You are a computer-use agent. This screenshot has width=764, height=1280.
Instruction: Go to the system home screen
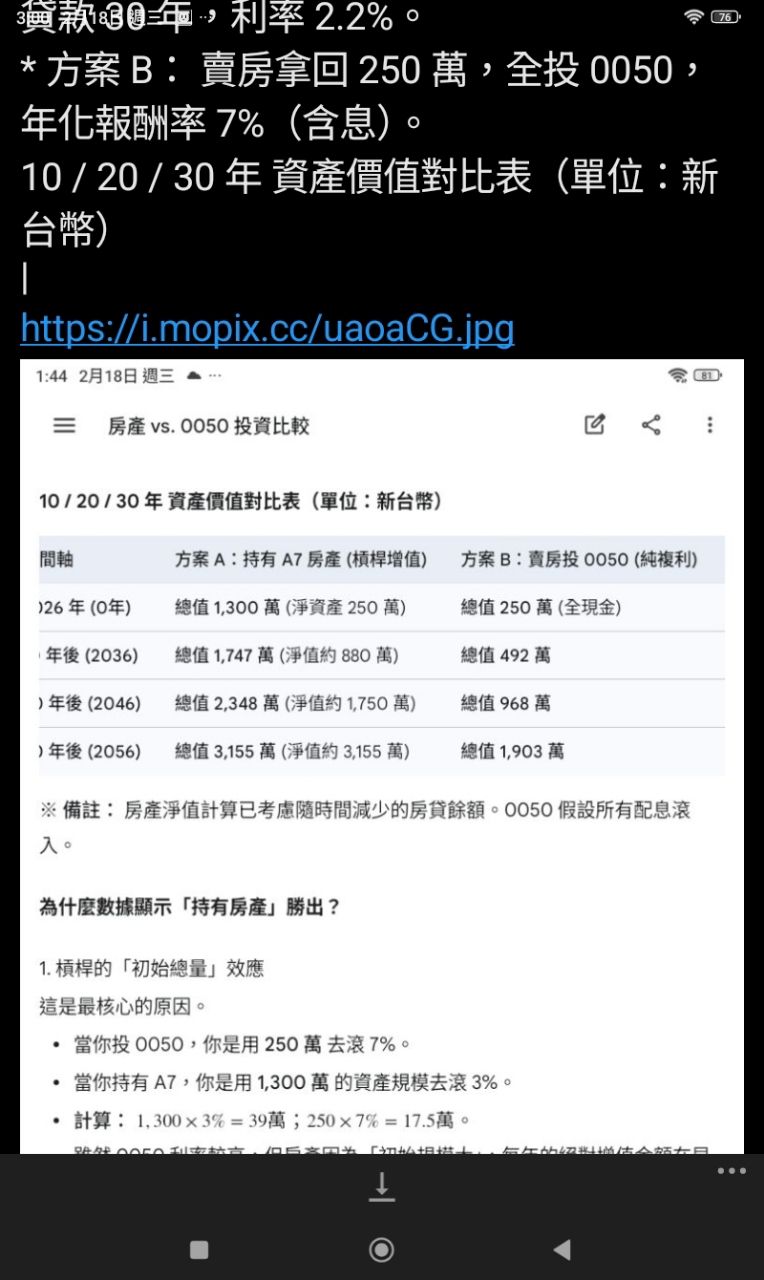click(381, 1249)
